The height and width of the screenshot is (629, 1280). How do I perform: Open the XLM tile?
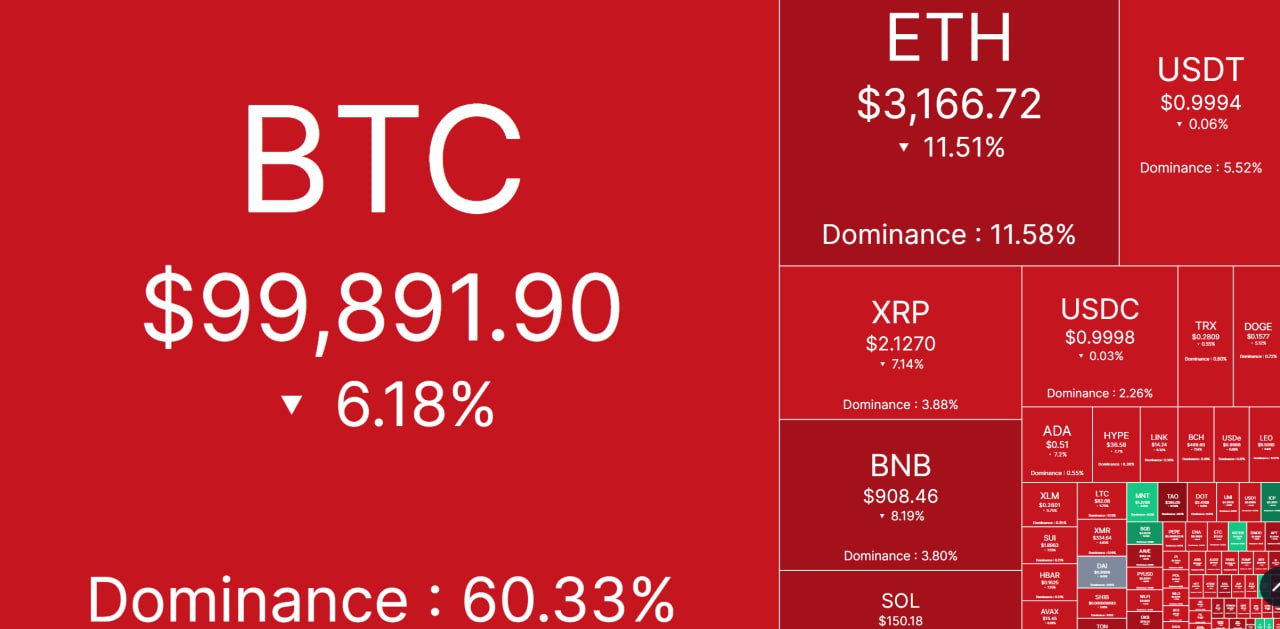pyautogui.click(x=1049, y=505)
